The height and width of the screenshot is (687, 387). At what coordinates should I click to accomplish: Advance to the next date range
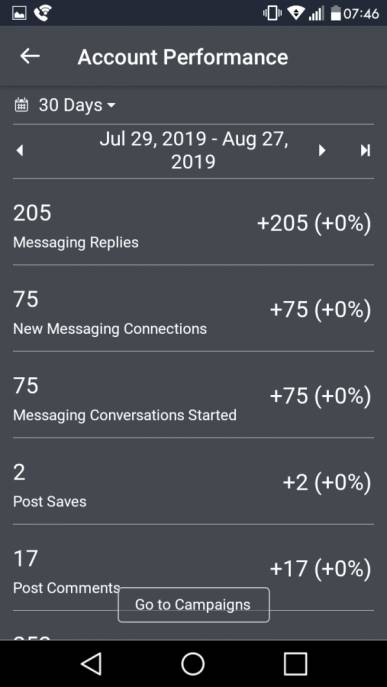322,151
